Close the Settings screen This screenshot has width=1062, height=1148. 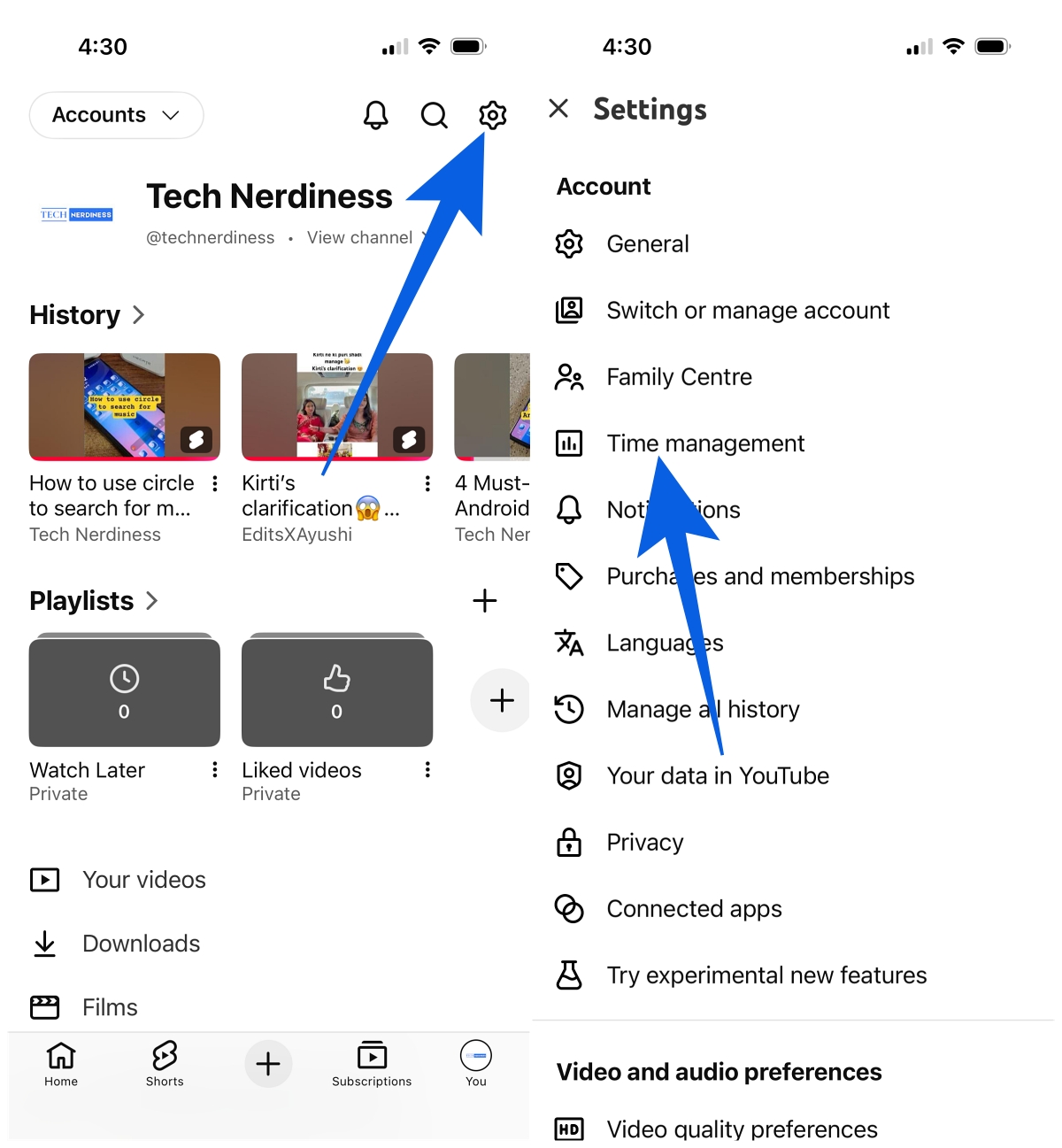[x=558, y=109]
